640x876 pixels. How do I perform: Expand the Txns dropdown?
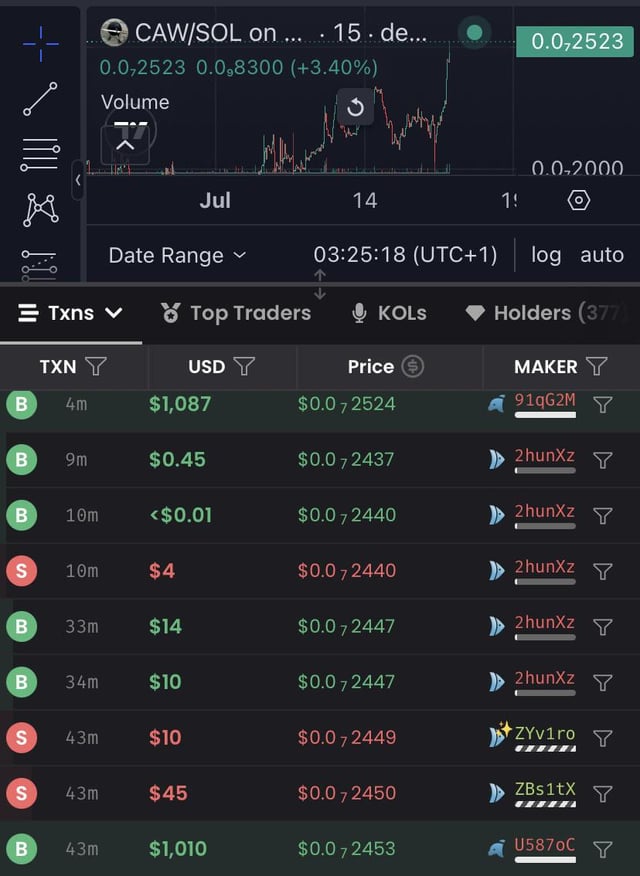71,313
